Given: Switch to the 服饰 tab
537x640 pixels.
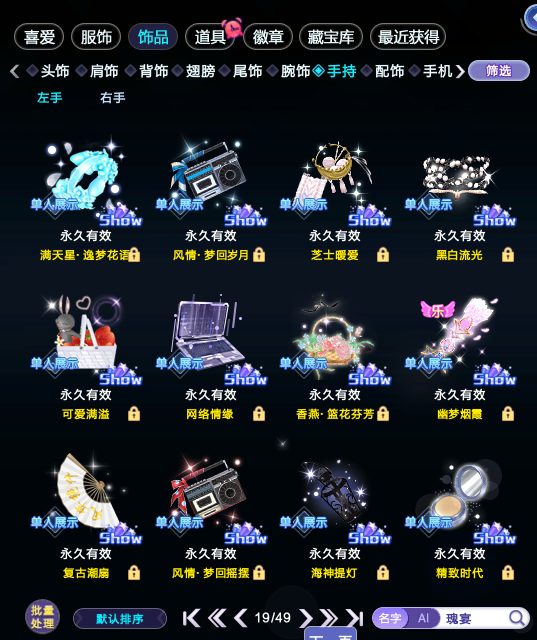Looking at the screenshot, I should [96, 37].
